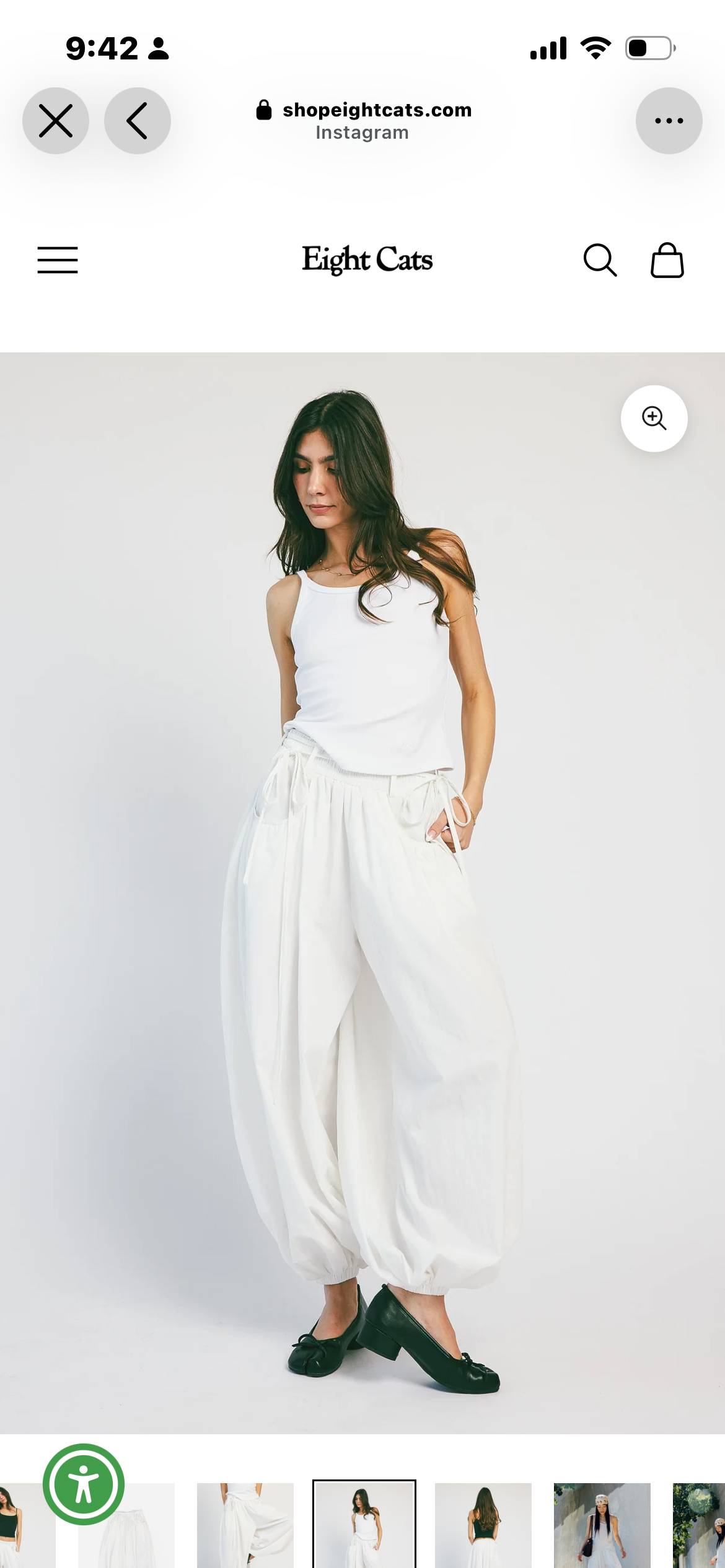
Task: Select the back-view thumbnail with black top
Action: (x=483, y=1525)
